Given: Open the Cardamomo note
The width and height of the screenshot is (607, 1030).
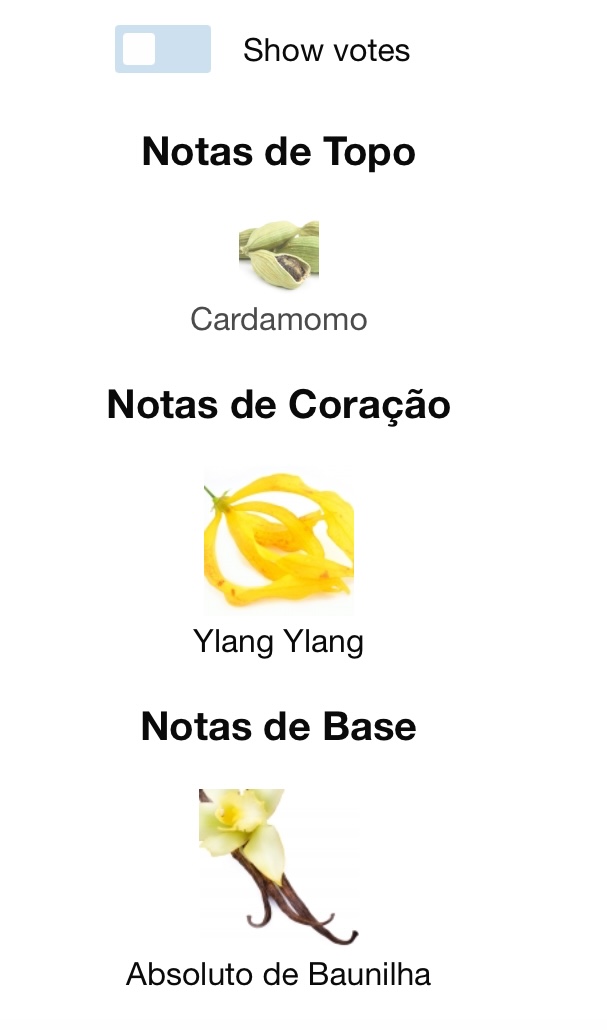Looking at the screenshot, I should point(279,278).
